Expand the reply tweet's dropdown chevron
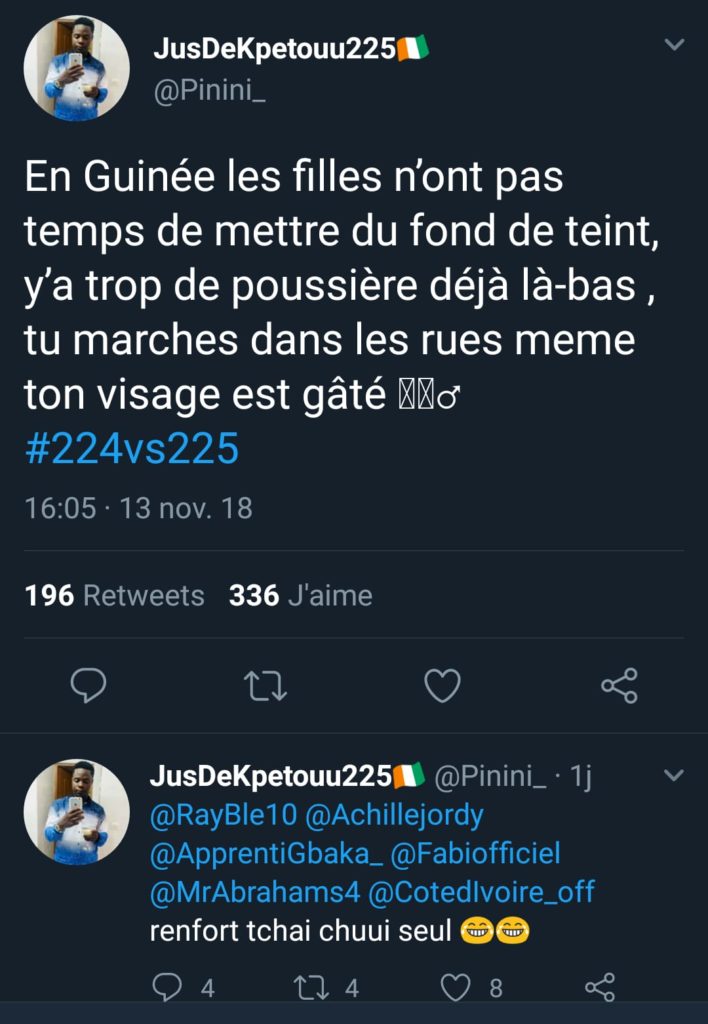Image resolution: width=708 pixels, height=1024 pixels. (675, 776)
